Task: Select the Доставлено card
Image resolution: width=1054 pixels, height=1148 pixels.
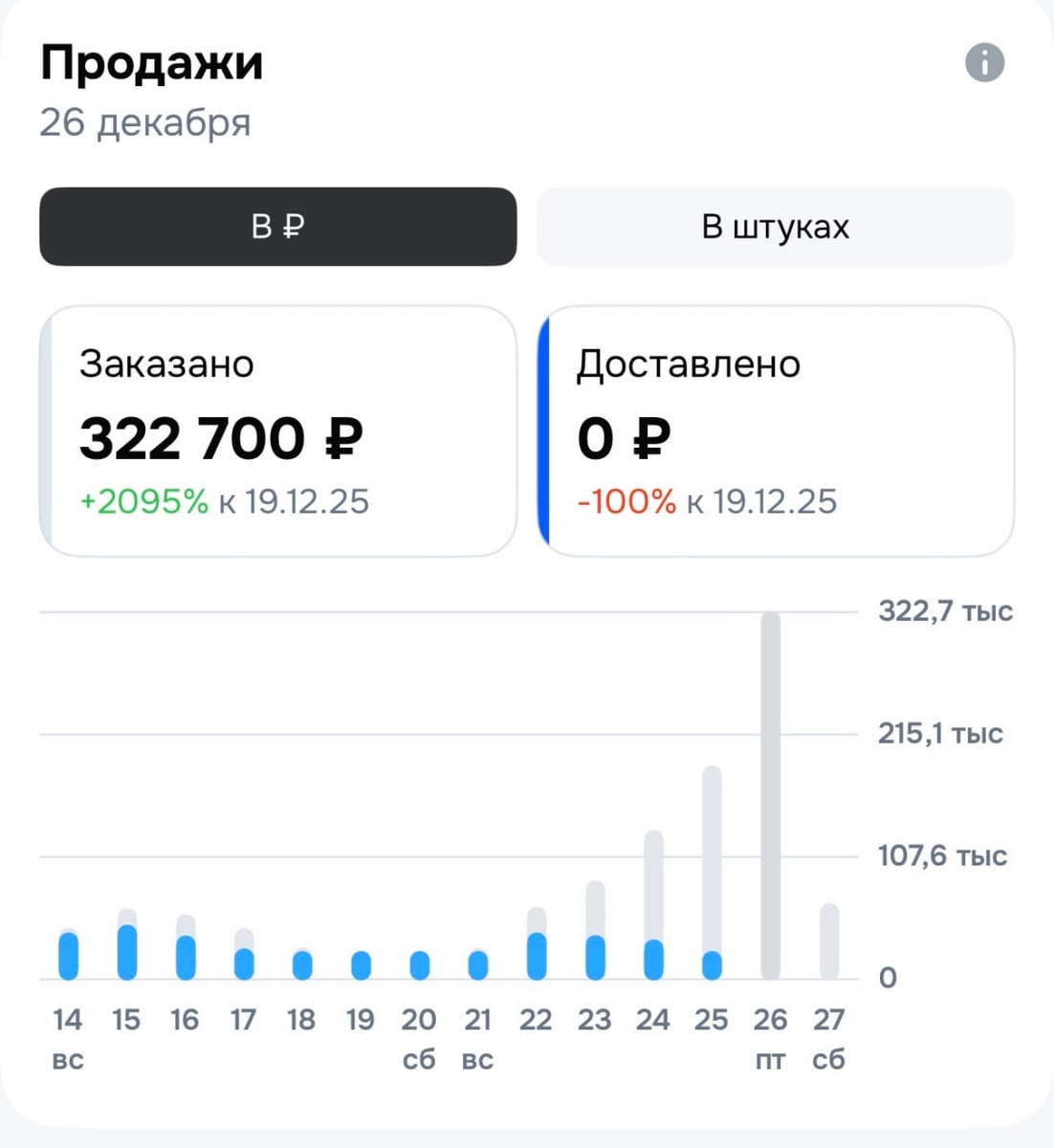Action: pos(776,430)
